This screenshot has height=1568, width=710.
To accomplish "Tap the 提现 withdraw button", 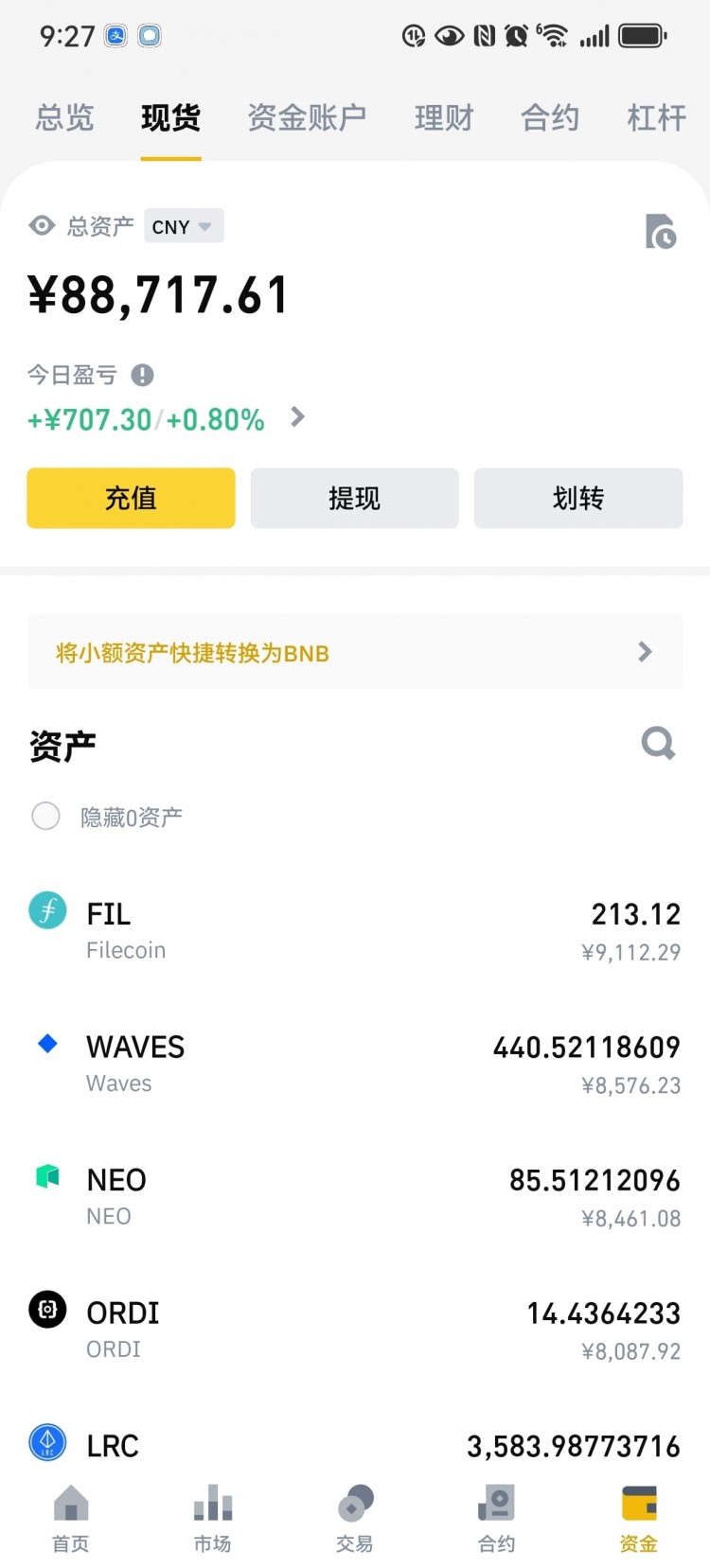I will [354, 498].
